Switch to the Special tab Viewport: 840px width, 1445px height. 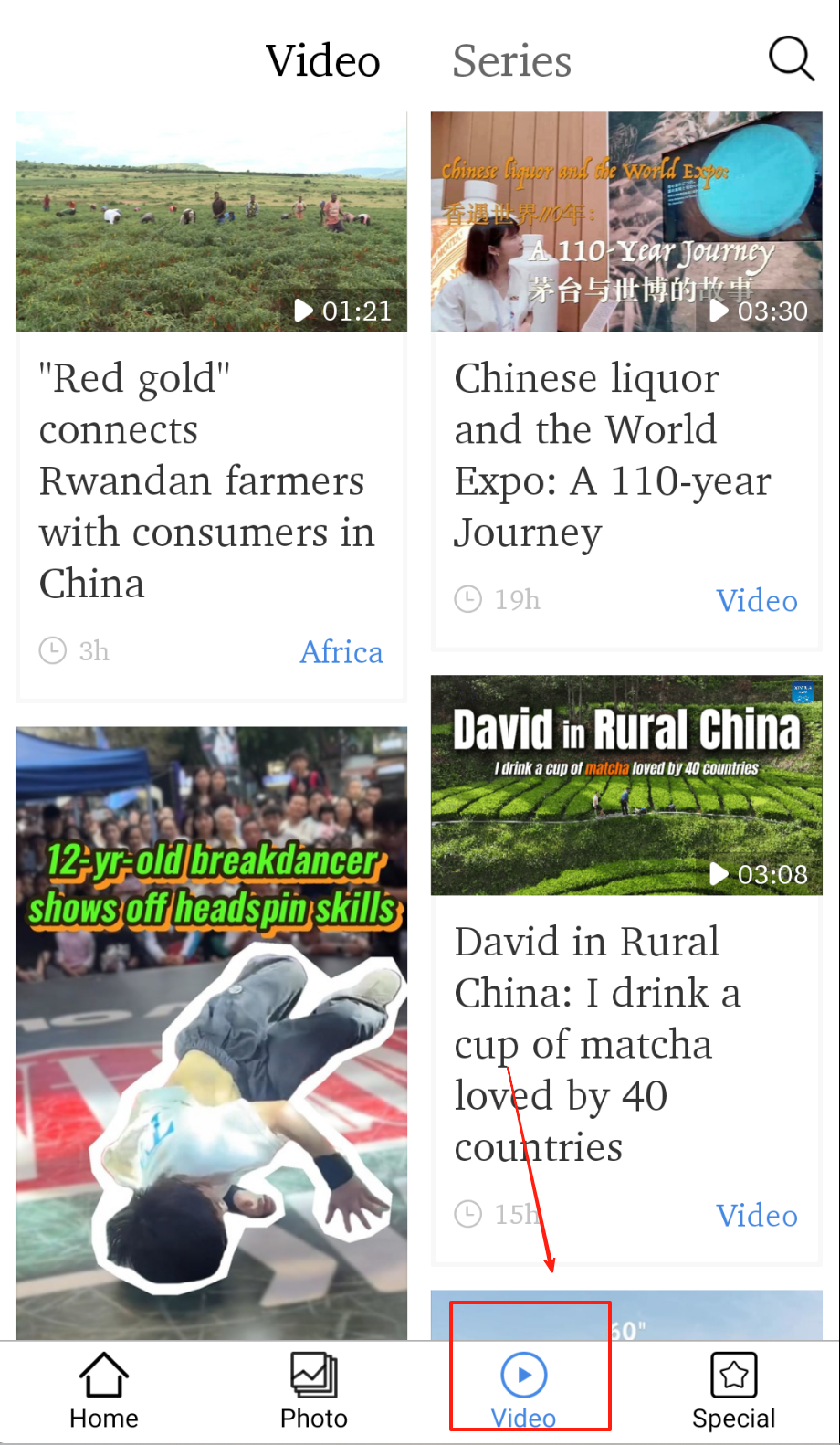[x=733, y=1390]
